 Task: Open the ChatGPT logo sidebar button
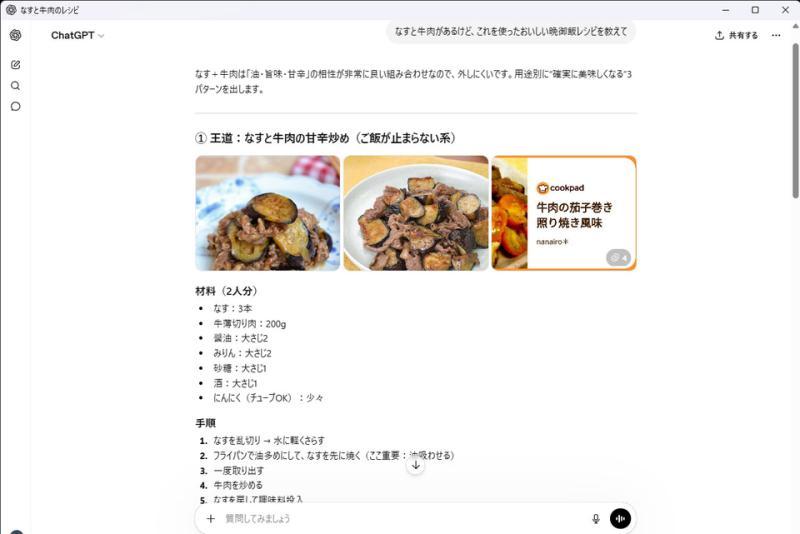(x=15, y=35)
